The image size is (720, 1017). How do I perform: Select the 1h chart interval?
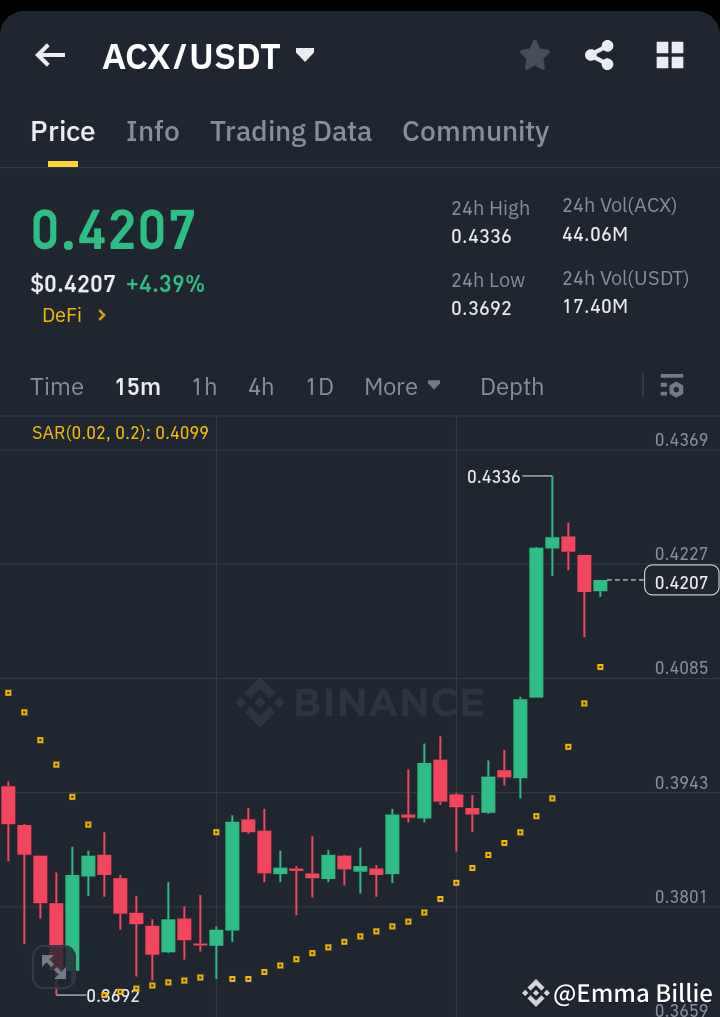204,386
